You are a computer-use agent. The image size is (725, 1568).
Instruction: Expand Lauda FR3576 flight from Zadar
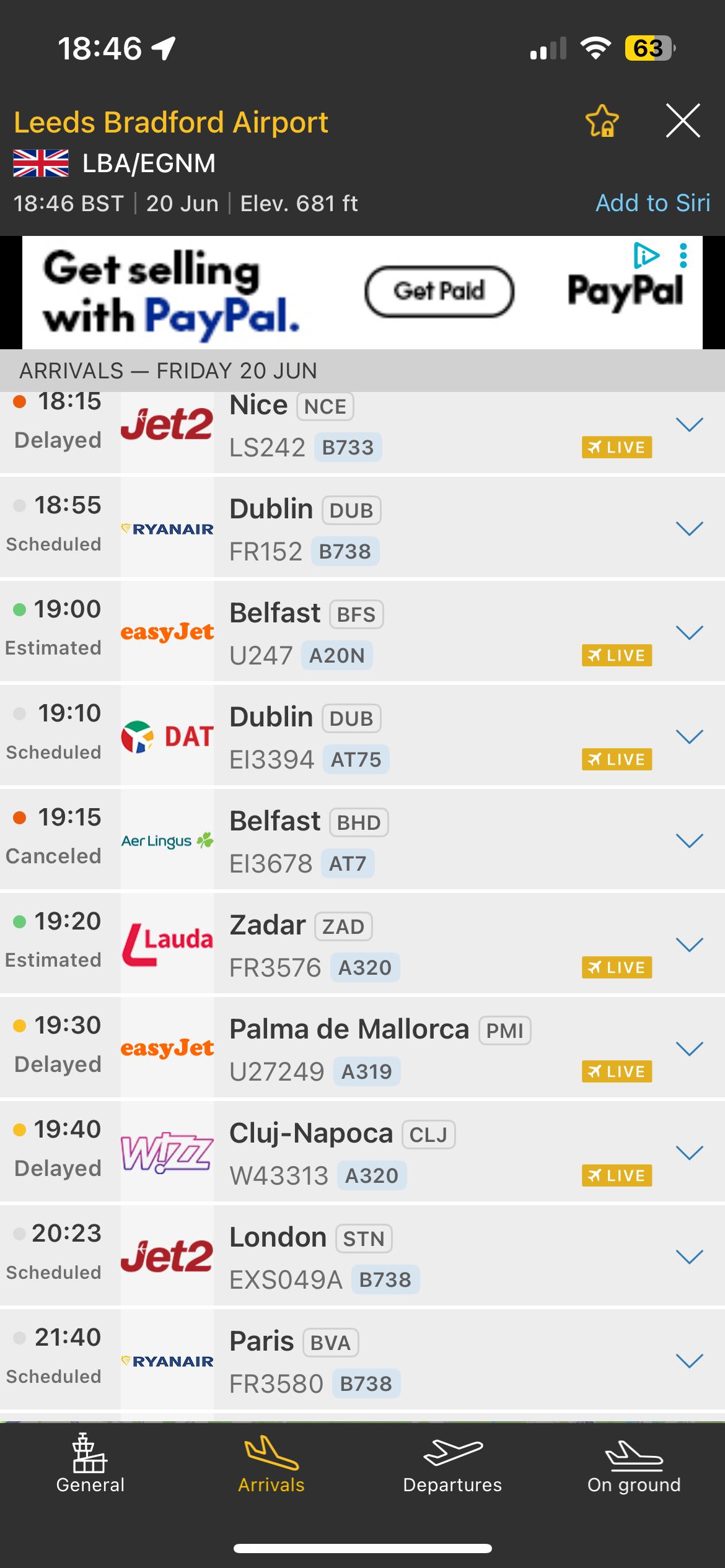coord(689,945)
